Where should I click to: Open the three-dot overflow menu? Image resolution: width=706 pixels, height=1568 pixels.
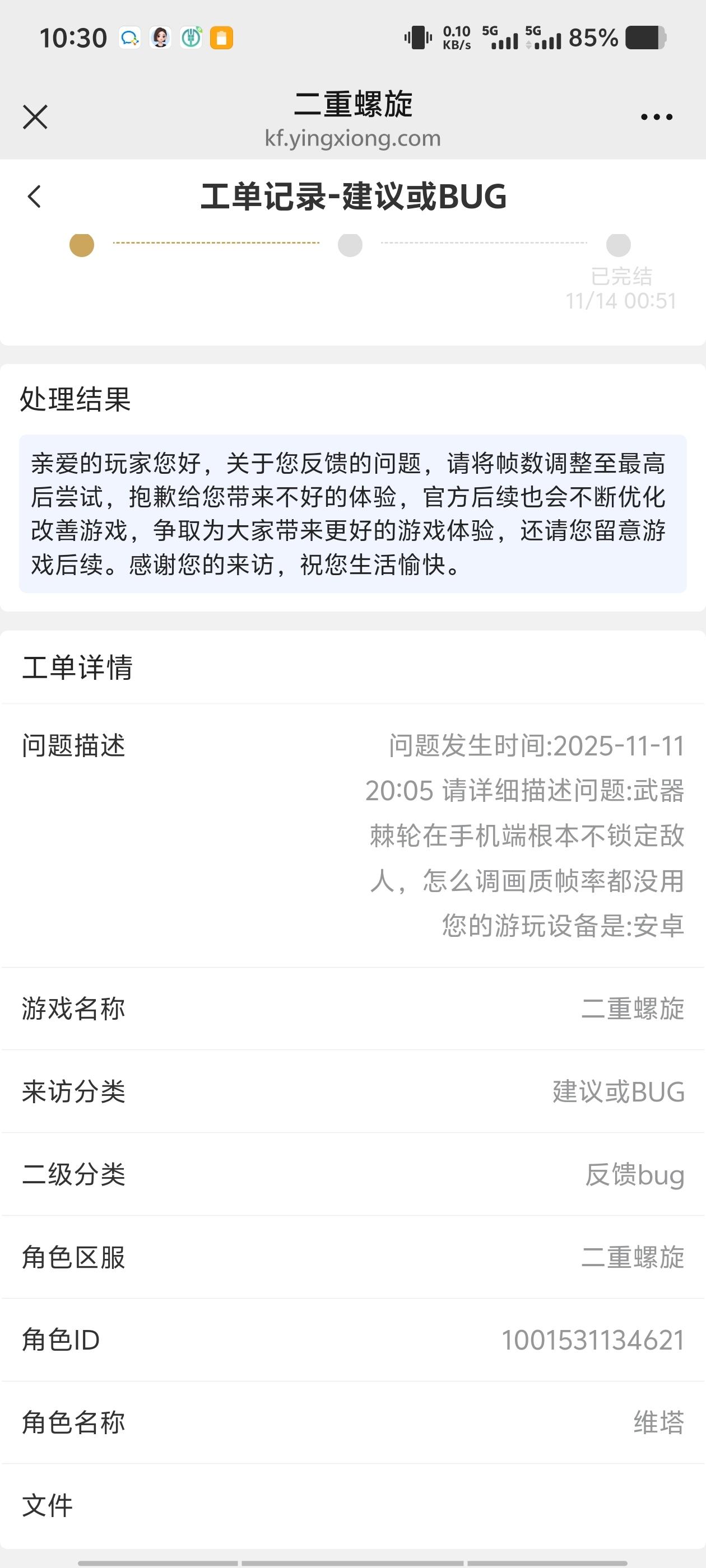point(656,117)
